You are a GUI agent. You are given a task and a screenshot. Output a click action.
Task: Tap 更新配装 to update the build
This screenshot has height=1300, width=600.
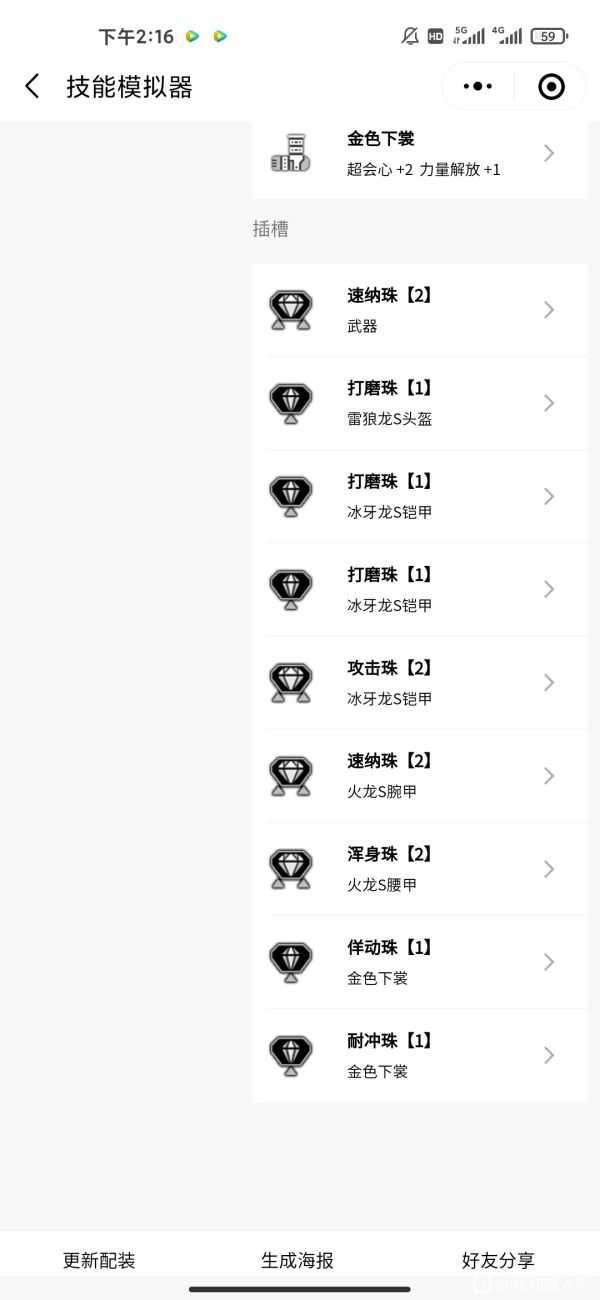coord(99,1260)
